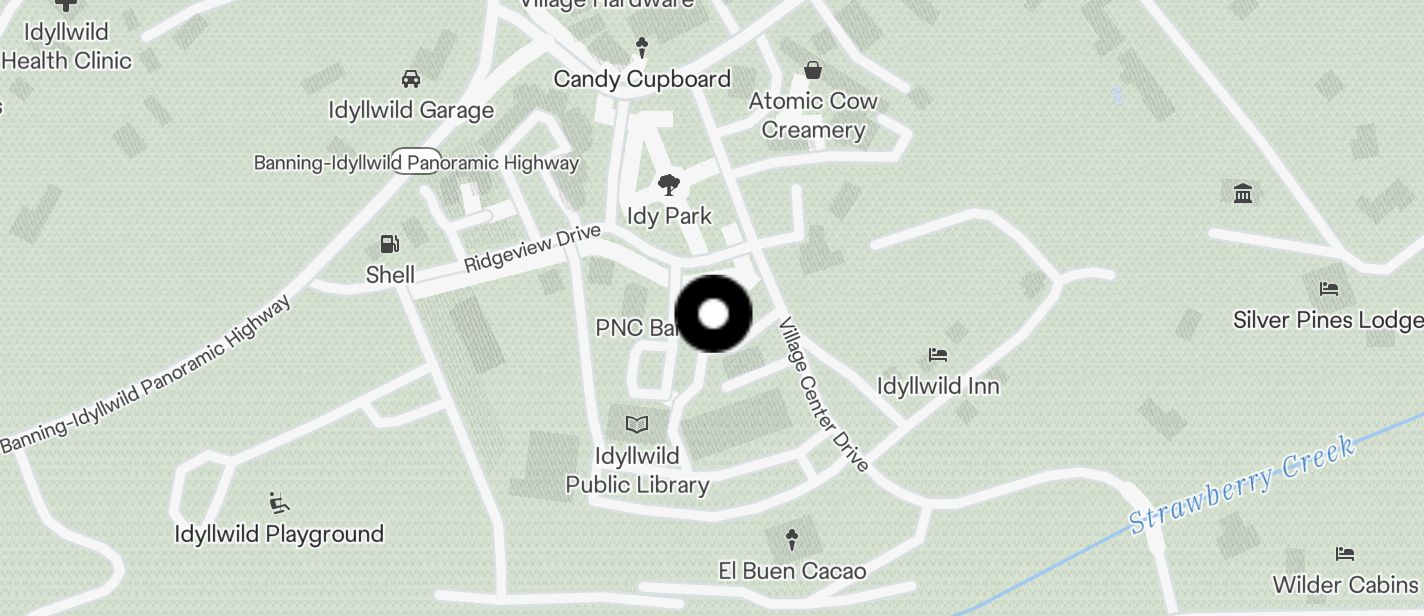This screenshot has width=1424, height=616.
Task: Open the Wilder Cabins lodging marker
Action: [x=1345, y=554]
